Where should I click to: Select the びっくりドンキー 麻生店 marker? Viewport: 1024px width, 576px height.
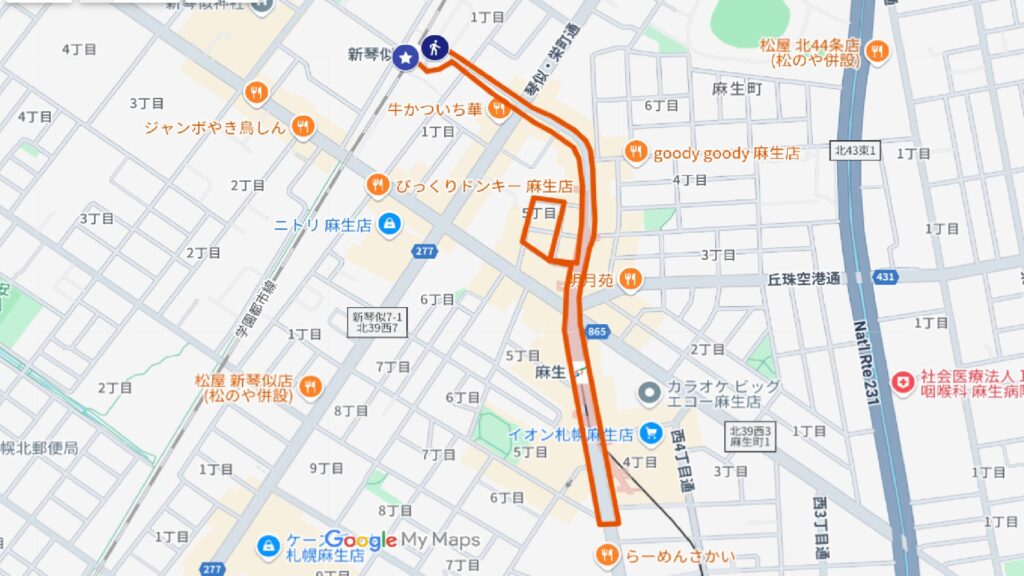pos(377,184)
